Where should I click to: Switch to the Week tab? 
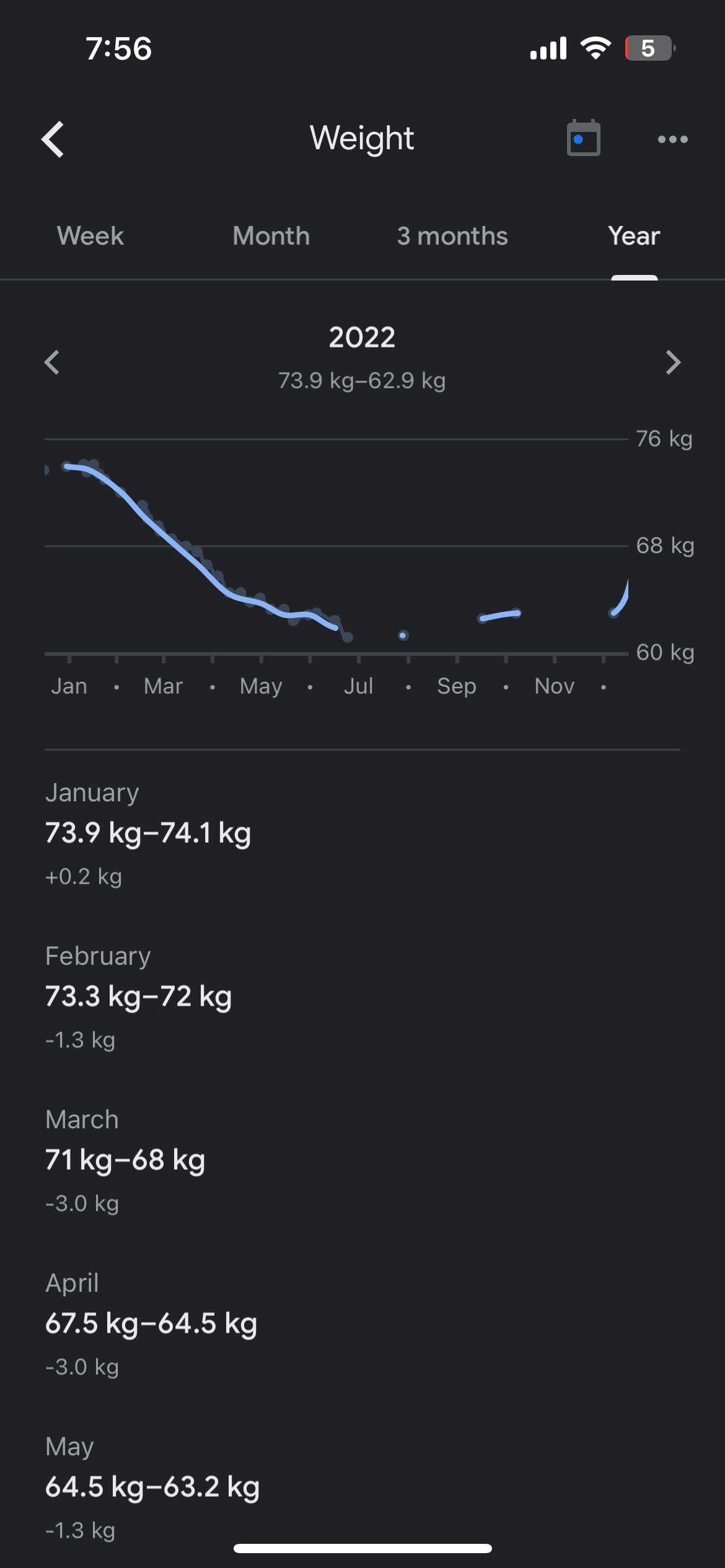point(90,236)
